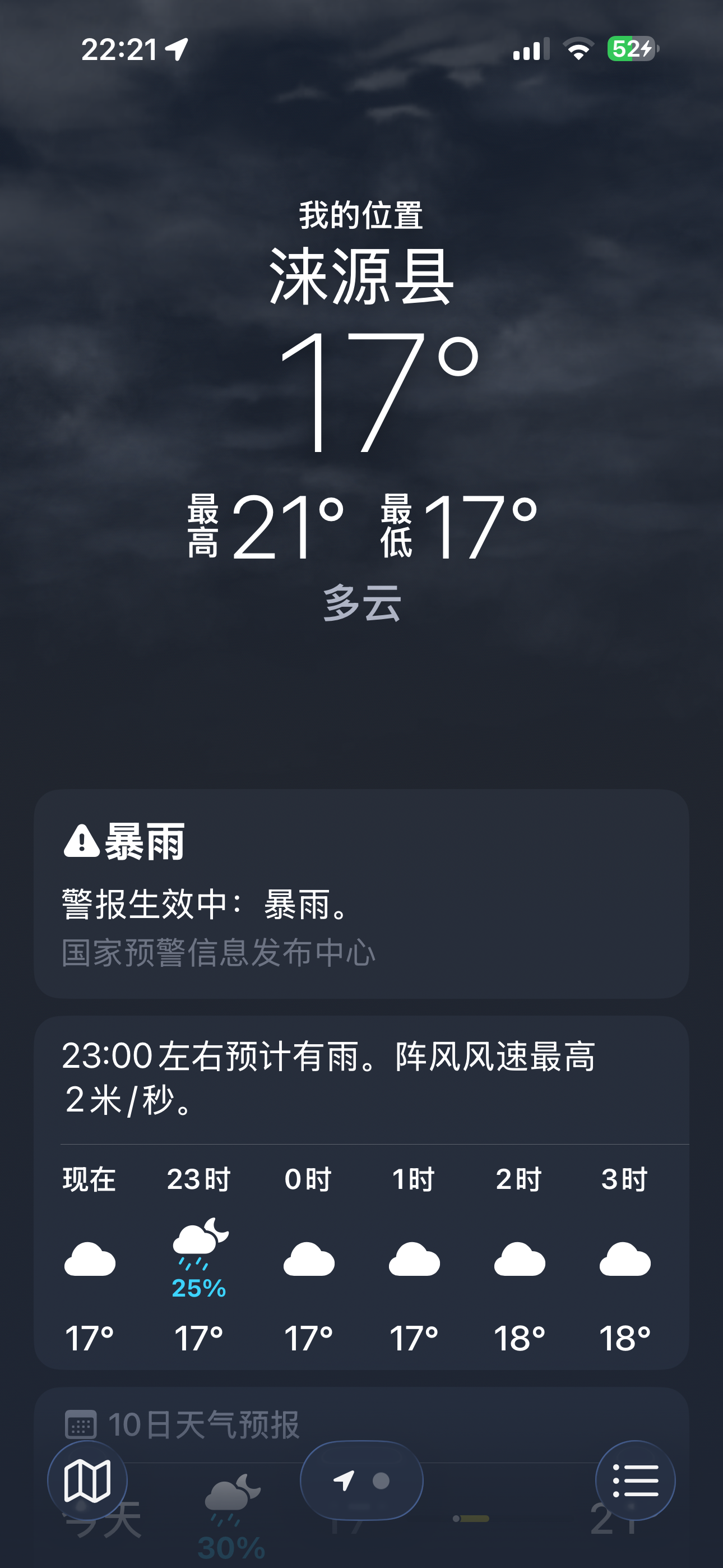Open the weather map button

tap(87, 1481)
